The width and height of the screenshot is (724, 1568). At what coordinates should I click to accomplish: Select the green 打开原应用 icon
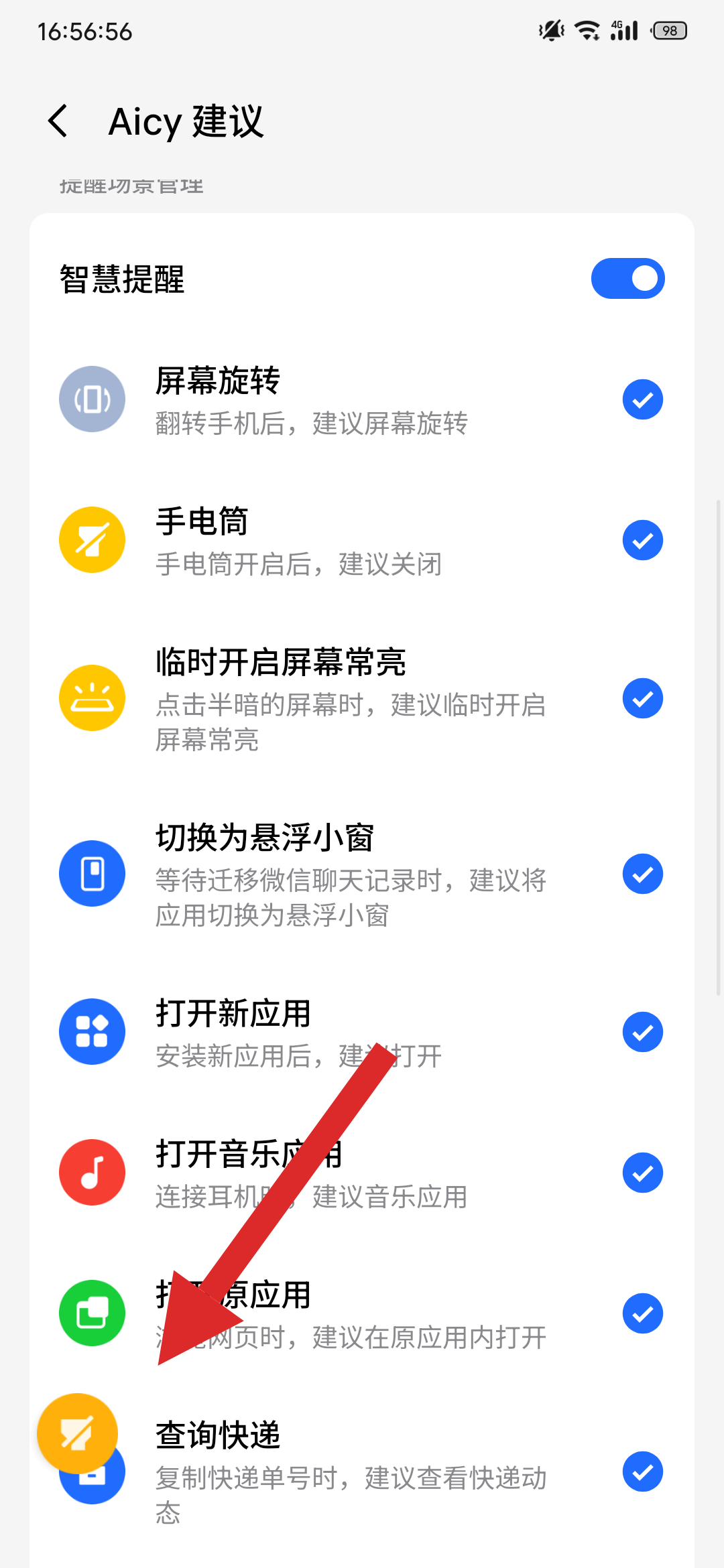(x=92, y=1313)
